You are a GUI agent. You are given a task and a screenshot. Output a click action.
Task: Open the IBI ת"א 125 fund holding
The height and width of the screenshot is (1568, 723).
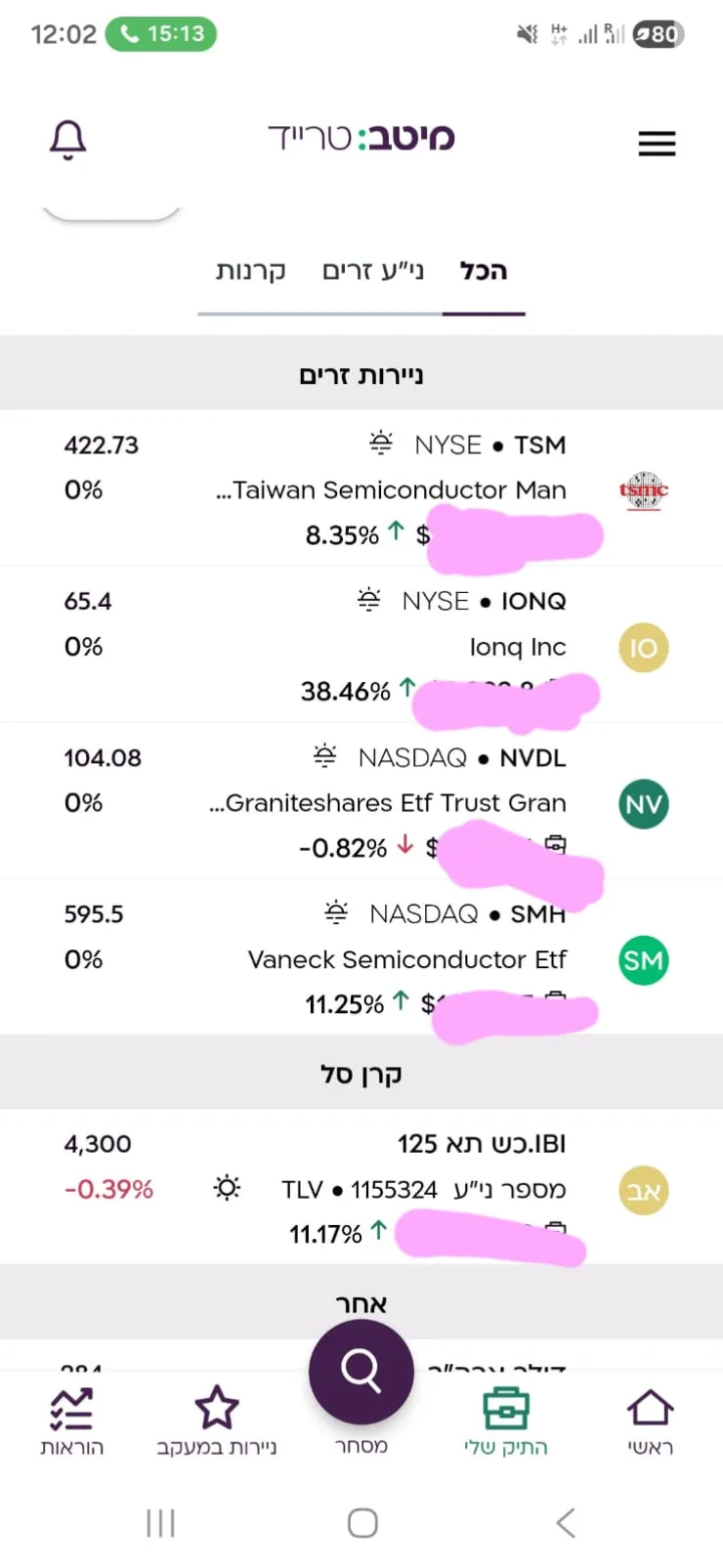(x=361, y=1187)
